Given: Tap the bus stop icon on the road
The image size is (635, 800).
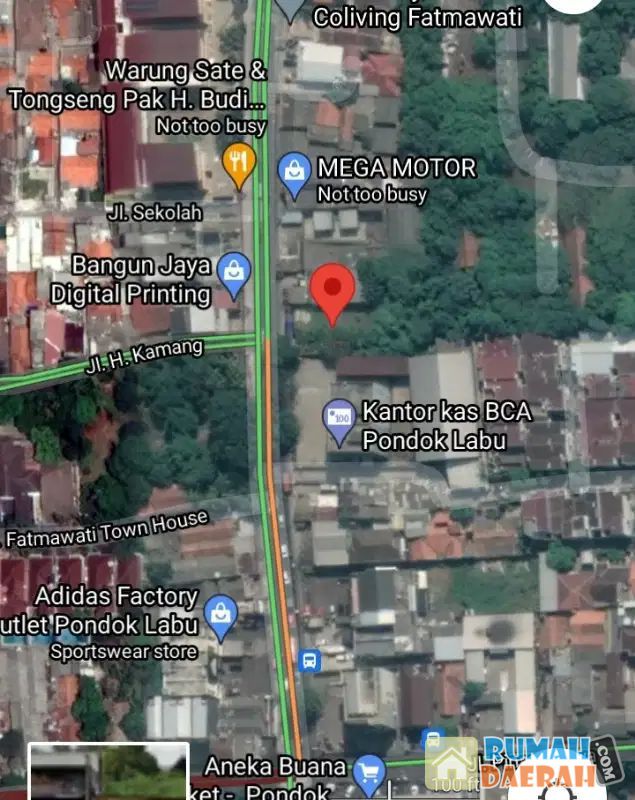Looking at the screenshot, I should (310, 661).
